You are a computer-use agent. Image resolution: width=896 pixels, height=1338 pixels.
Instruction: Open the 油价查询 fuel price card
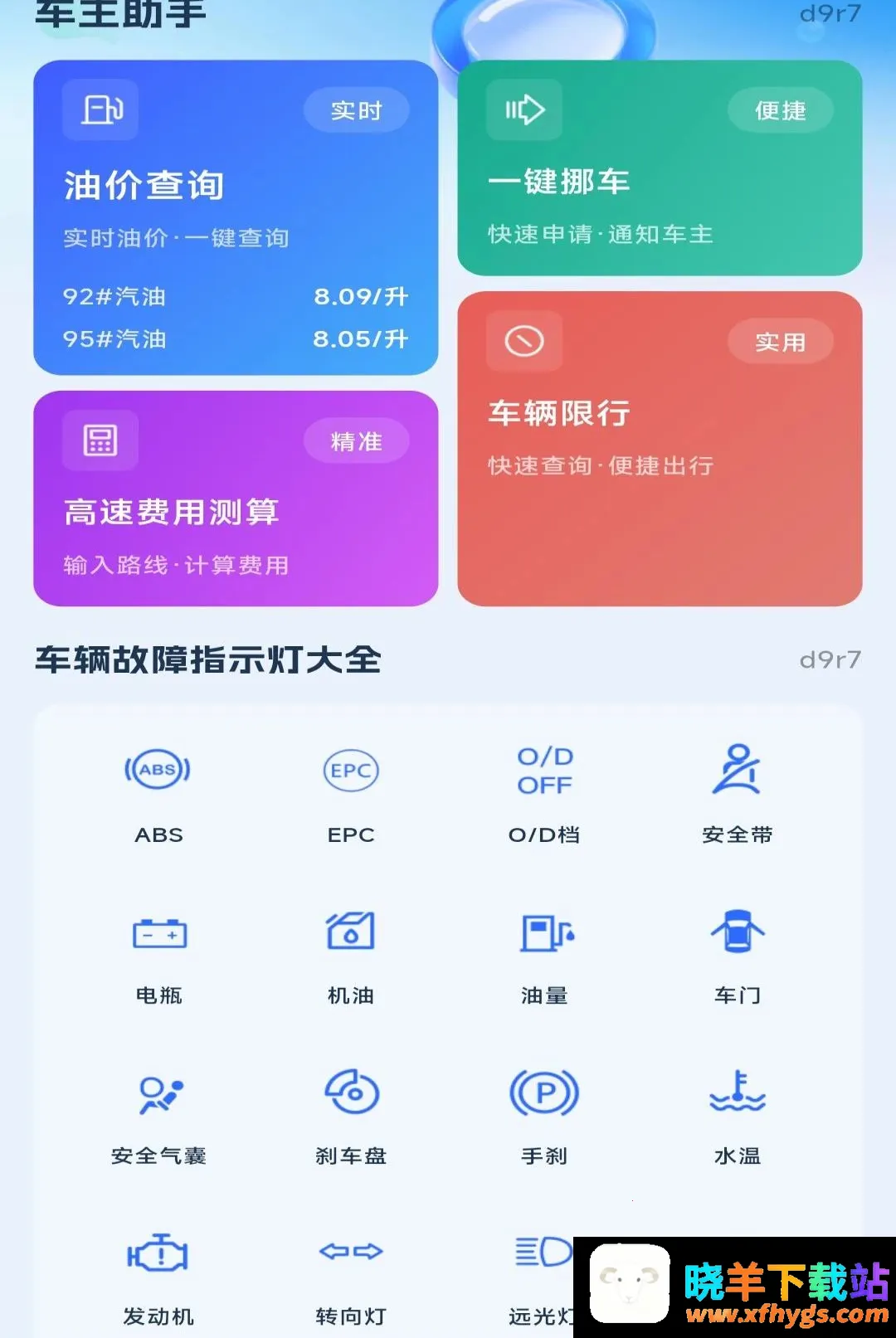pyautogui.click(x=236, y=217)
